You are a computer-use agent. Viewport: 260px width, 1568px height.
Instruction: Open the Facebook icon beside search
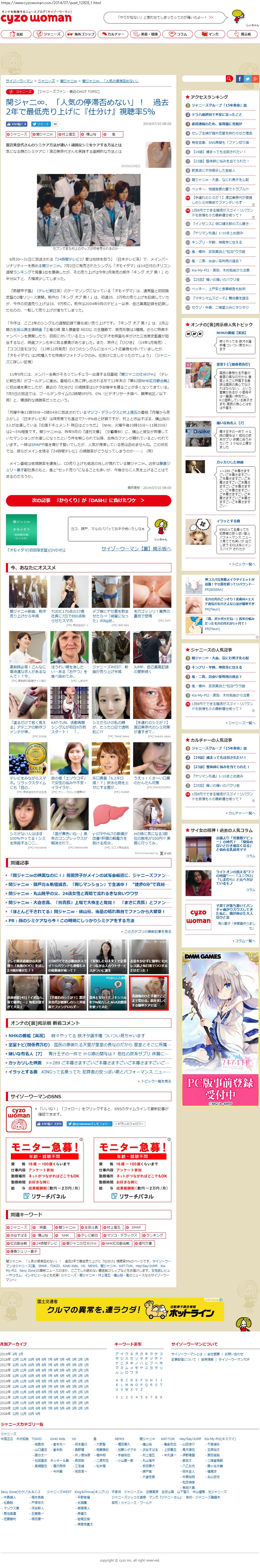[239, 79]
